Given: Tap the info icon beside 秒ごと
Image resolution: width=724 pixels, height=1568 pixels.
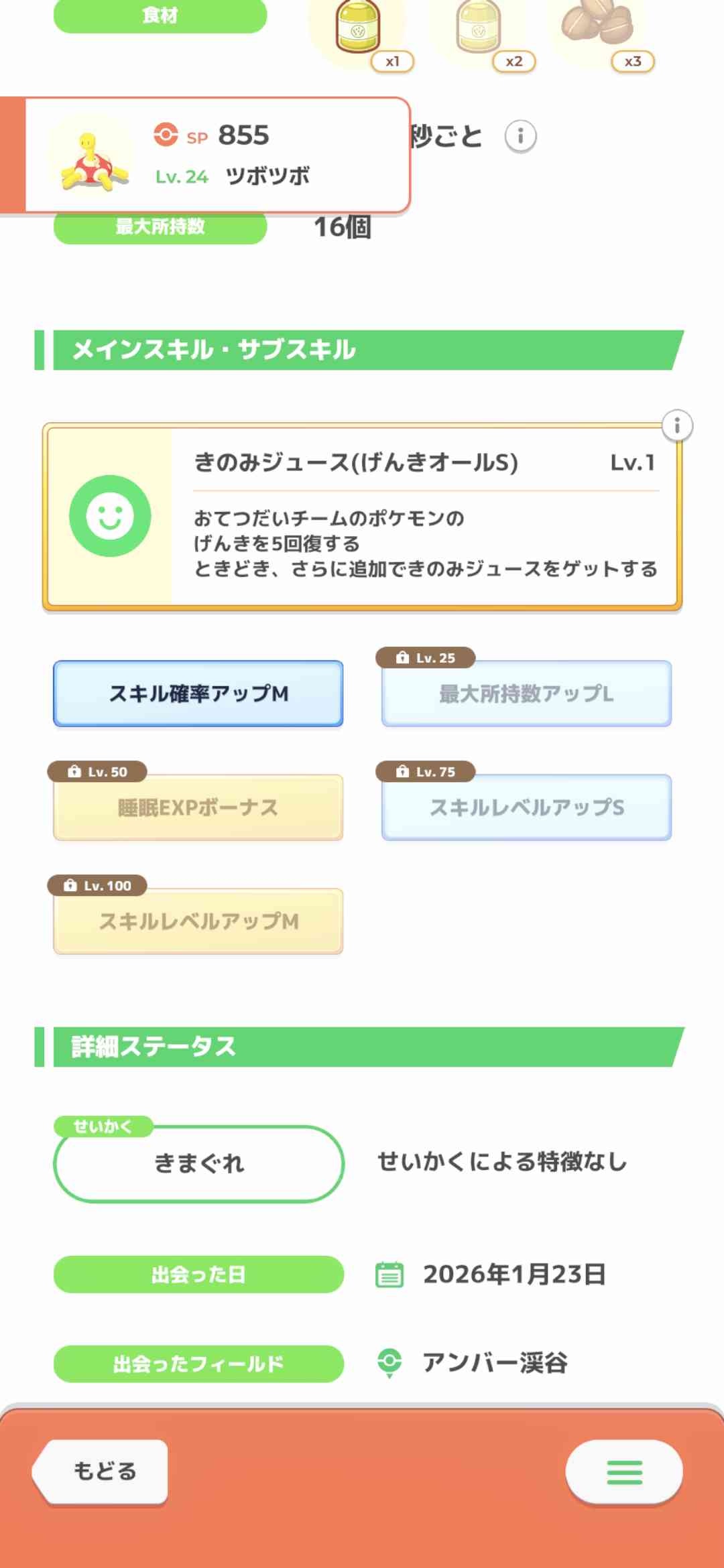Looking at the screenshot, I should 520,137.
